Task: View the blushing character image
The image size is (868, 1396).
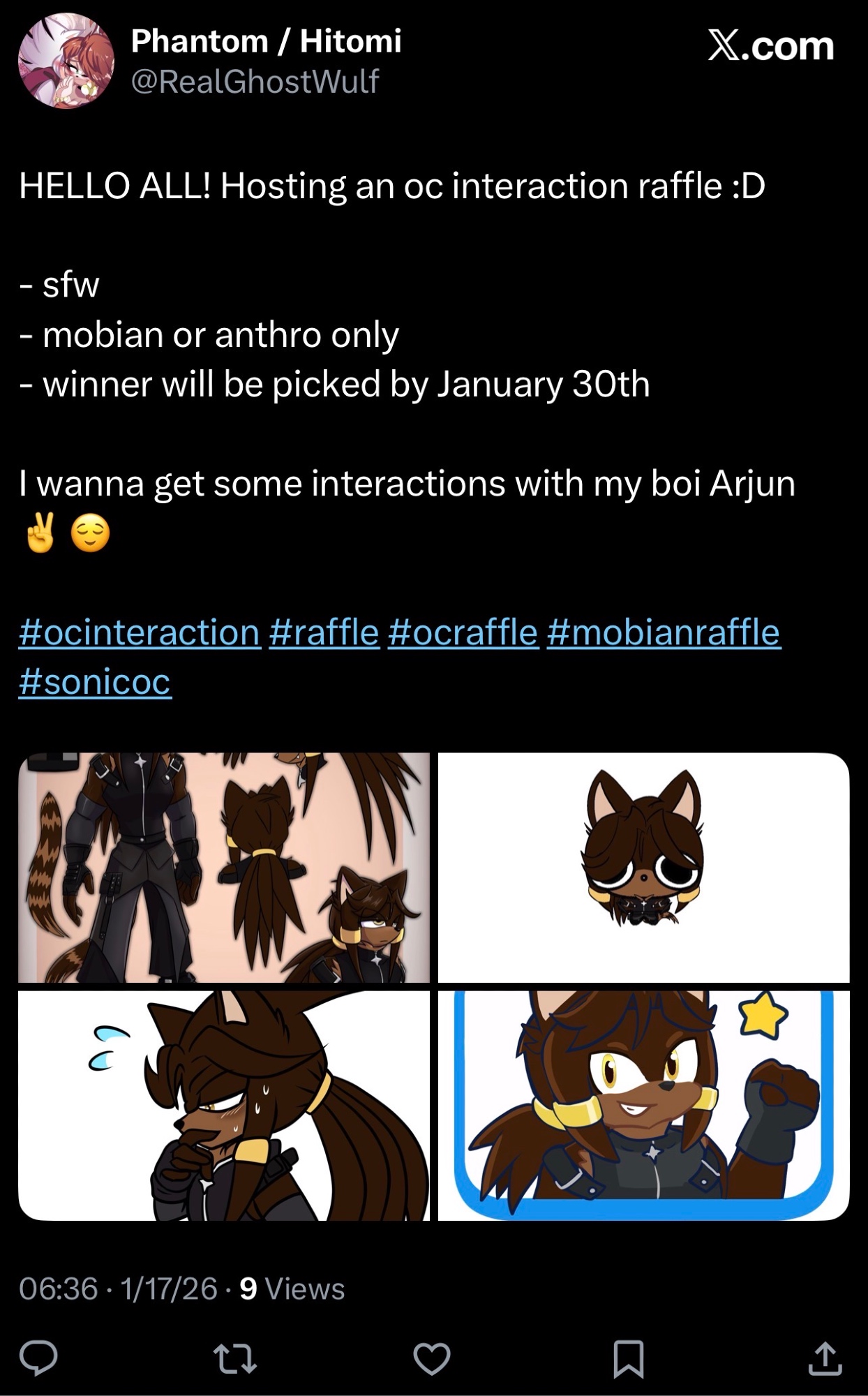Action: pos(224,1106)
